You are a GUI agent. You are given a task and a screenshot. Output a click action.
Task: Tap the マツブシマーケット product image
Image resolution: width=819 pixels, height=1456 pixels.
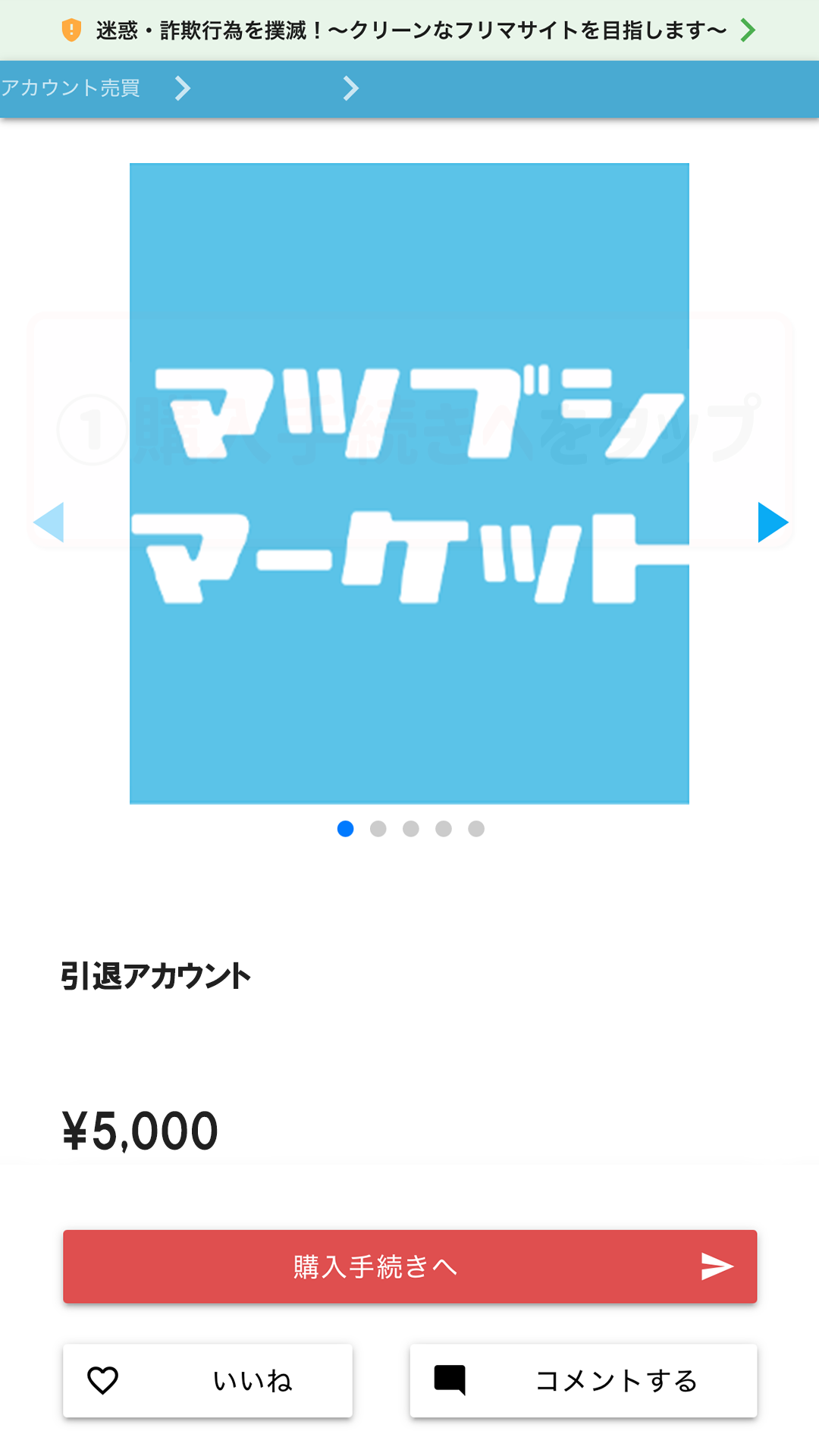(409, 482)
